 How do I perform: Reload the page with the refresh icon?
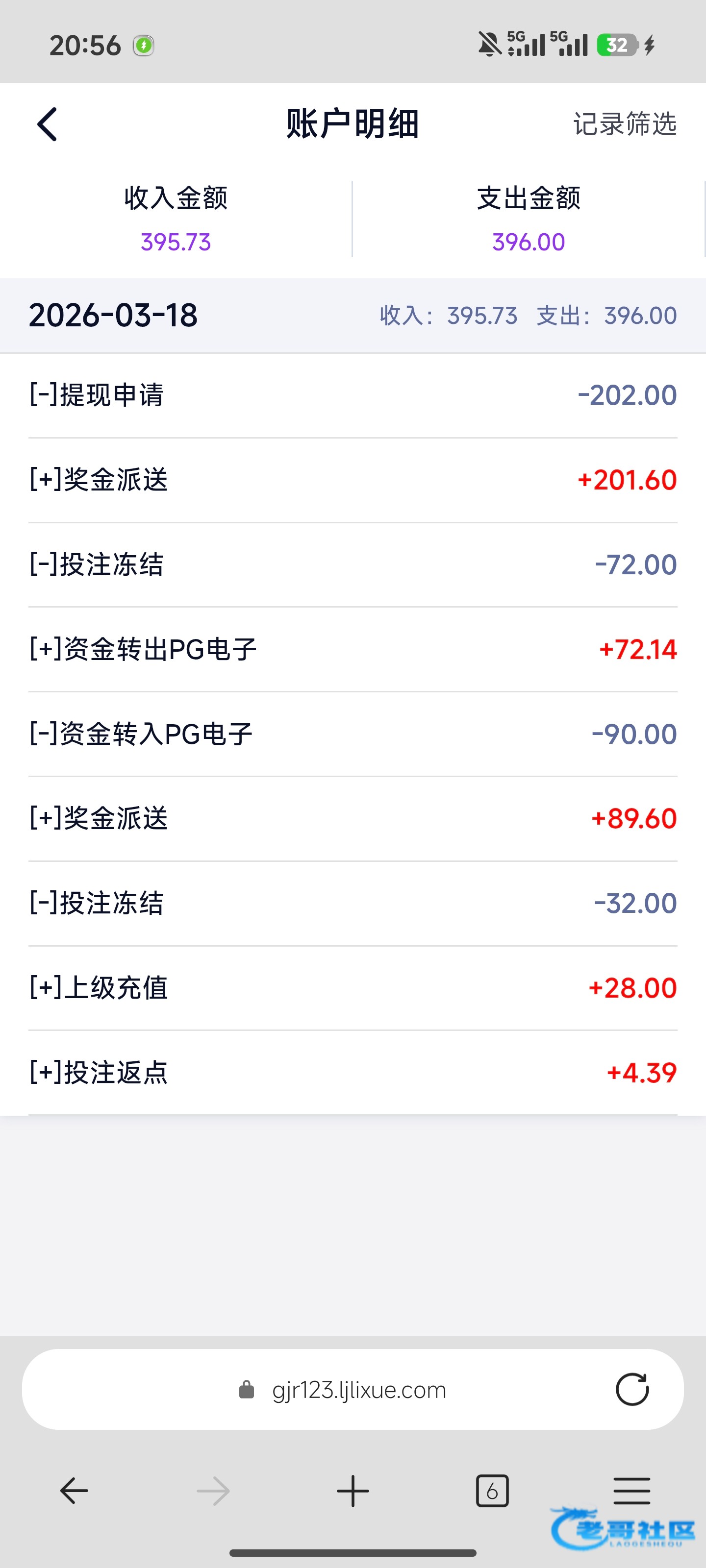[x=631, y=1390]
